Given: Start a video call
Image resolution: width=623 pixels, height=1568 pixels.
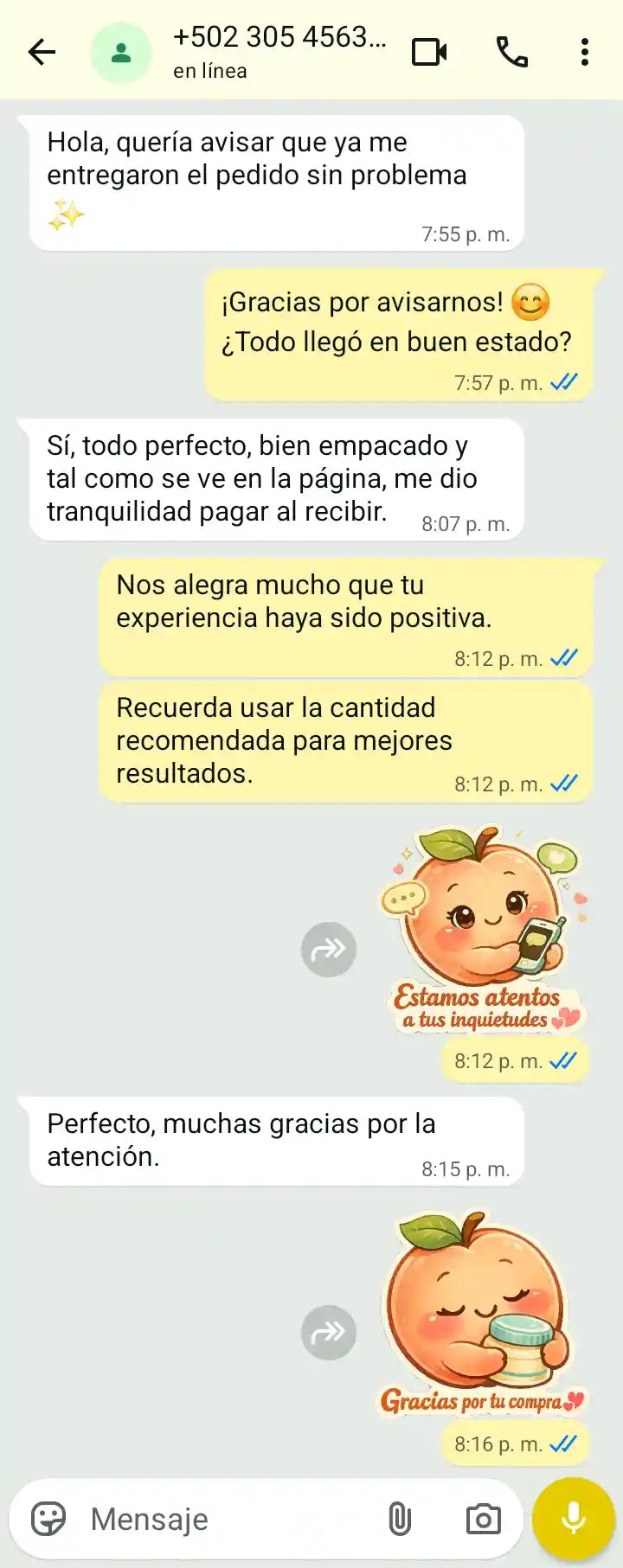Looking at the screenshot, I should [429, 52].
